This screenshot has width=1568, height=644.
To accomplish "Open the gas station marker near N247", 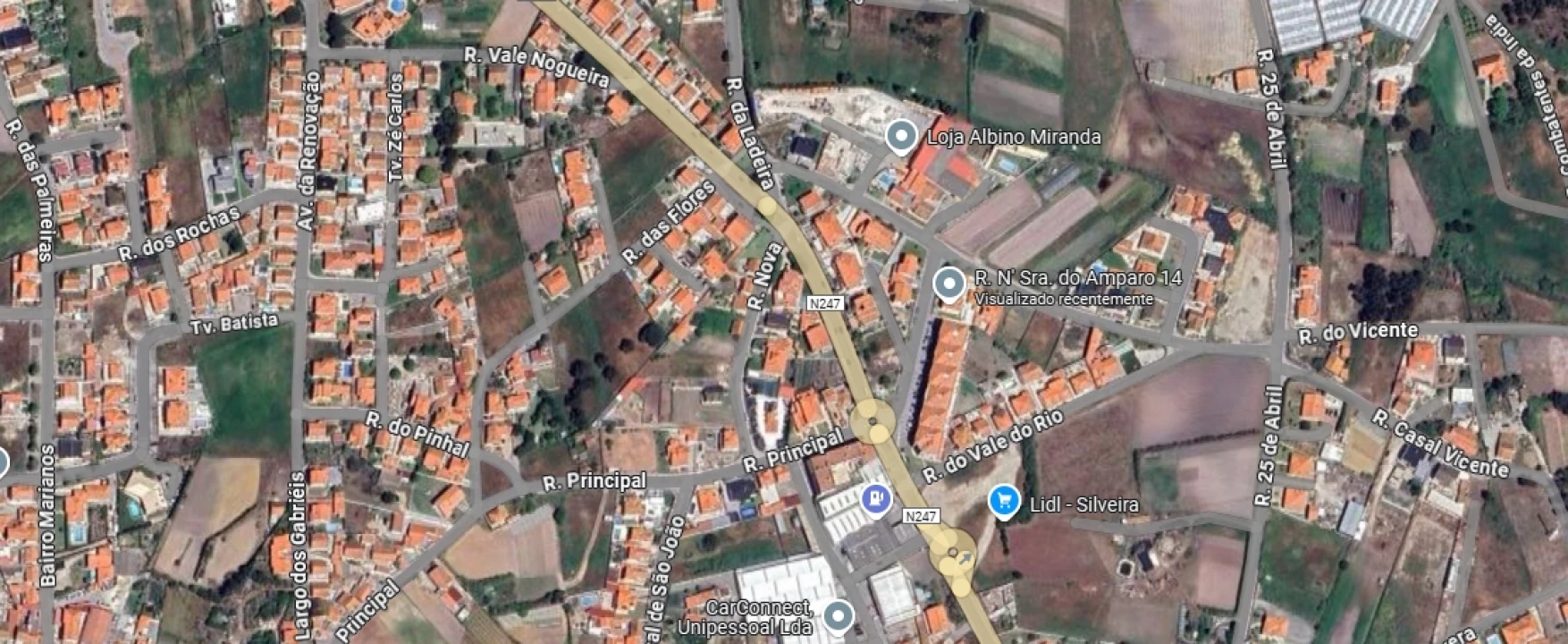I will click(x=876, y=499).
